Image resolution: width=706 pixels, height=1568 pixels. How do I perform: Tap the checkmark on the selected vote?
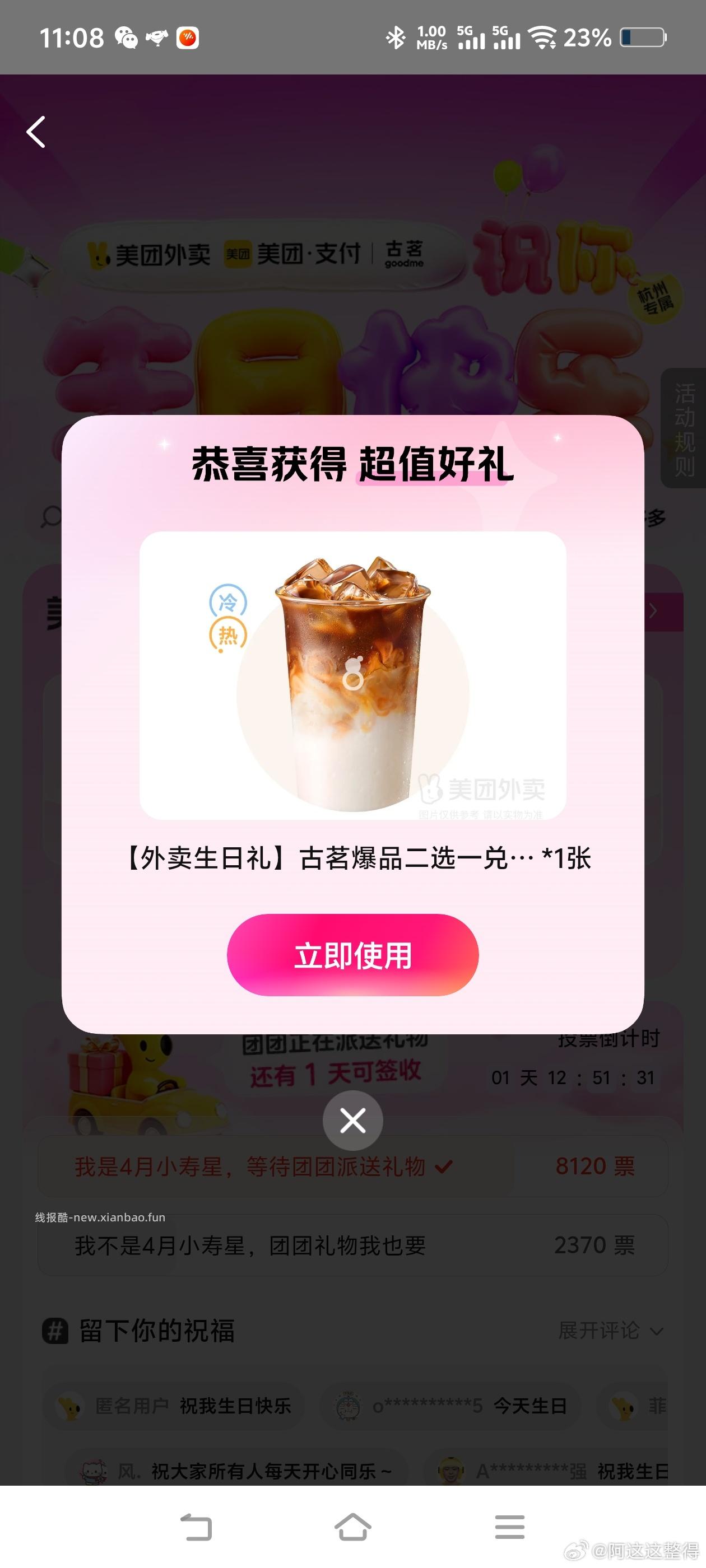click(445, 1164)
